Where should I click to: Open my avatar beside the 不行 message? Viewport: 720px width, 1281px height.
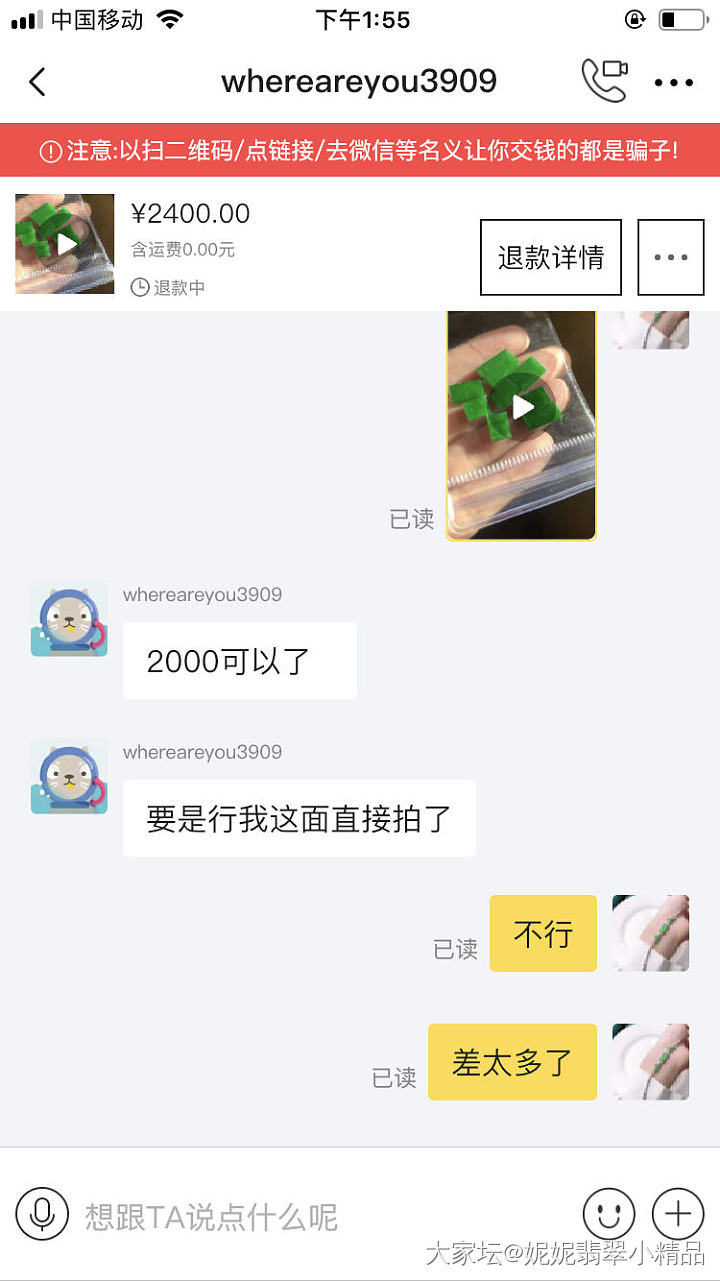(x=651, y=933)
